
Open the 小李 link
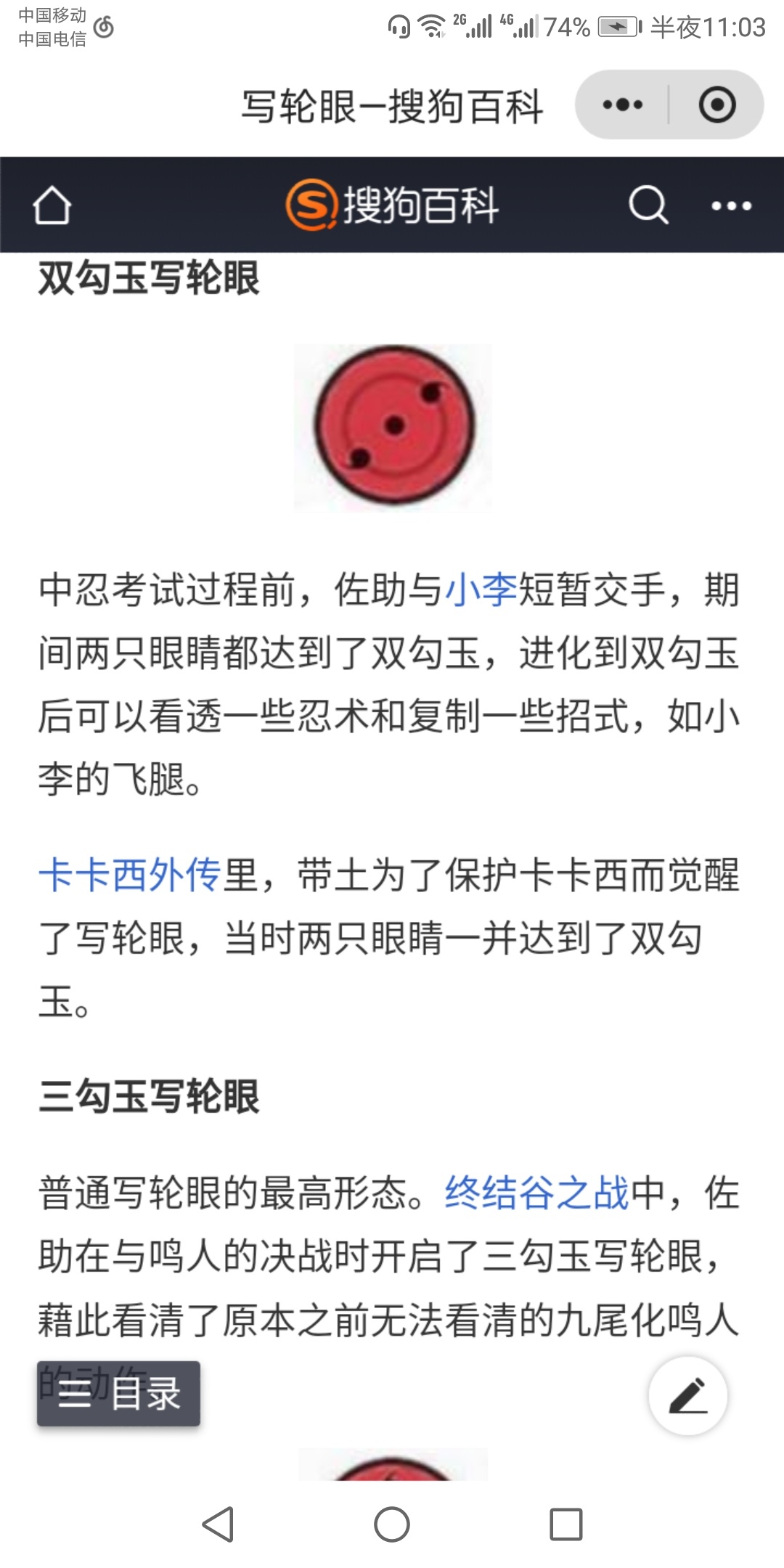481,589
